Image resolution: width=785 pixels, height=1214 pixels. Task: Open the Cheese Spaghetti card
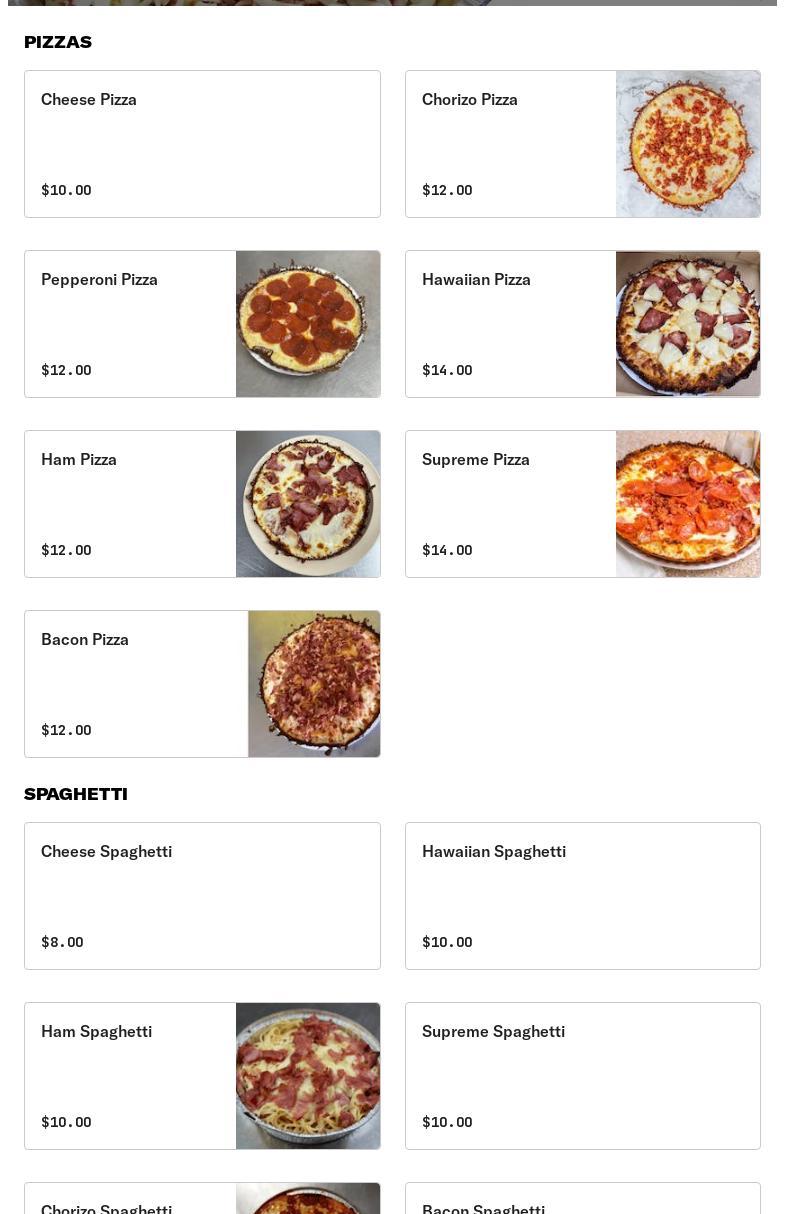202,896
